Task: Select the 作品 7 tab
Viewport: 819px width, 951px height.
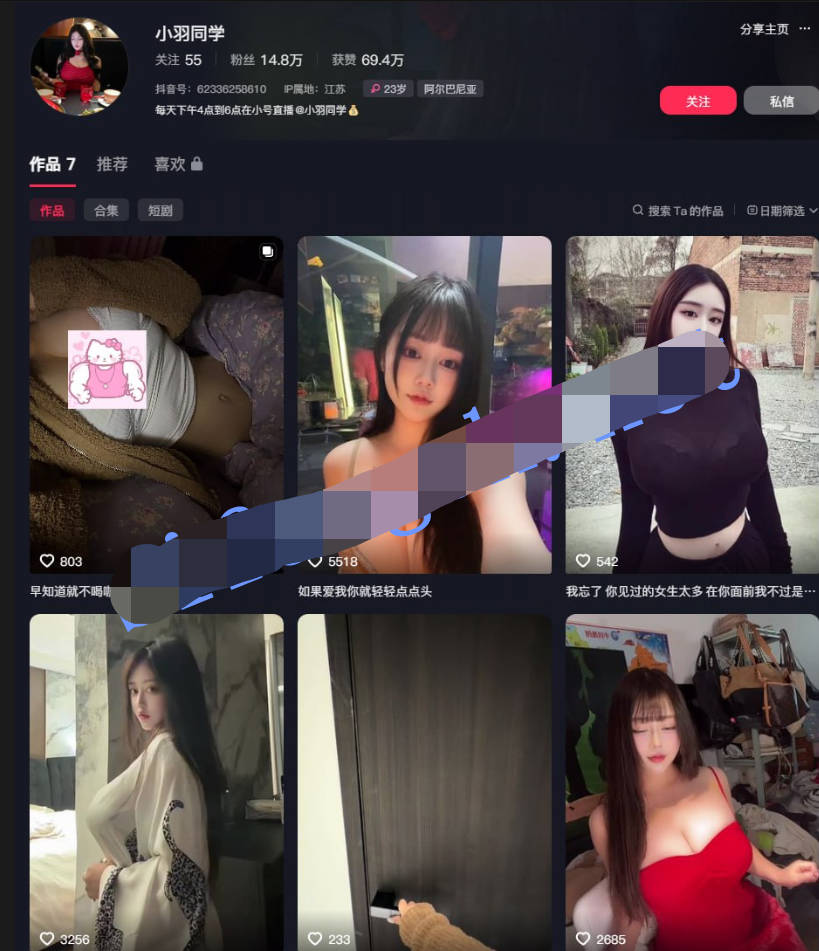Action: click(x=52, y=164)
